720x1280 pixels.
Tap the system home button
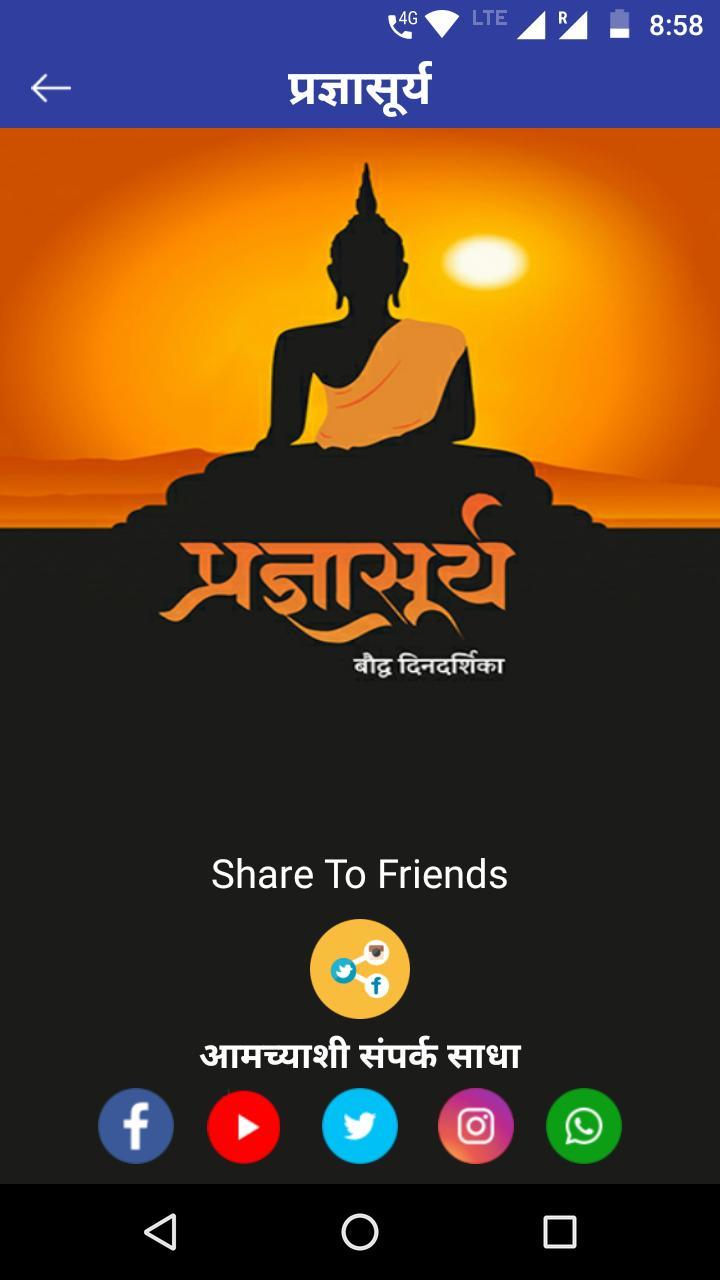coord(360,1232)
